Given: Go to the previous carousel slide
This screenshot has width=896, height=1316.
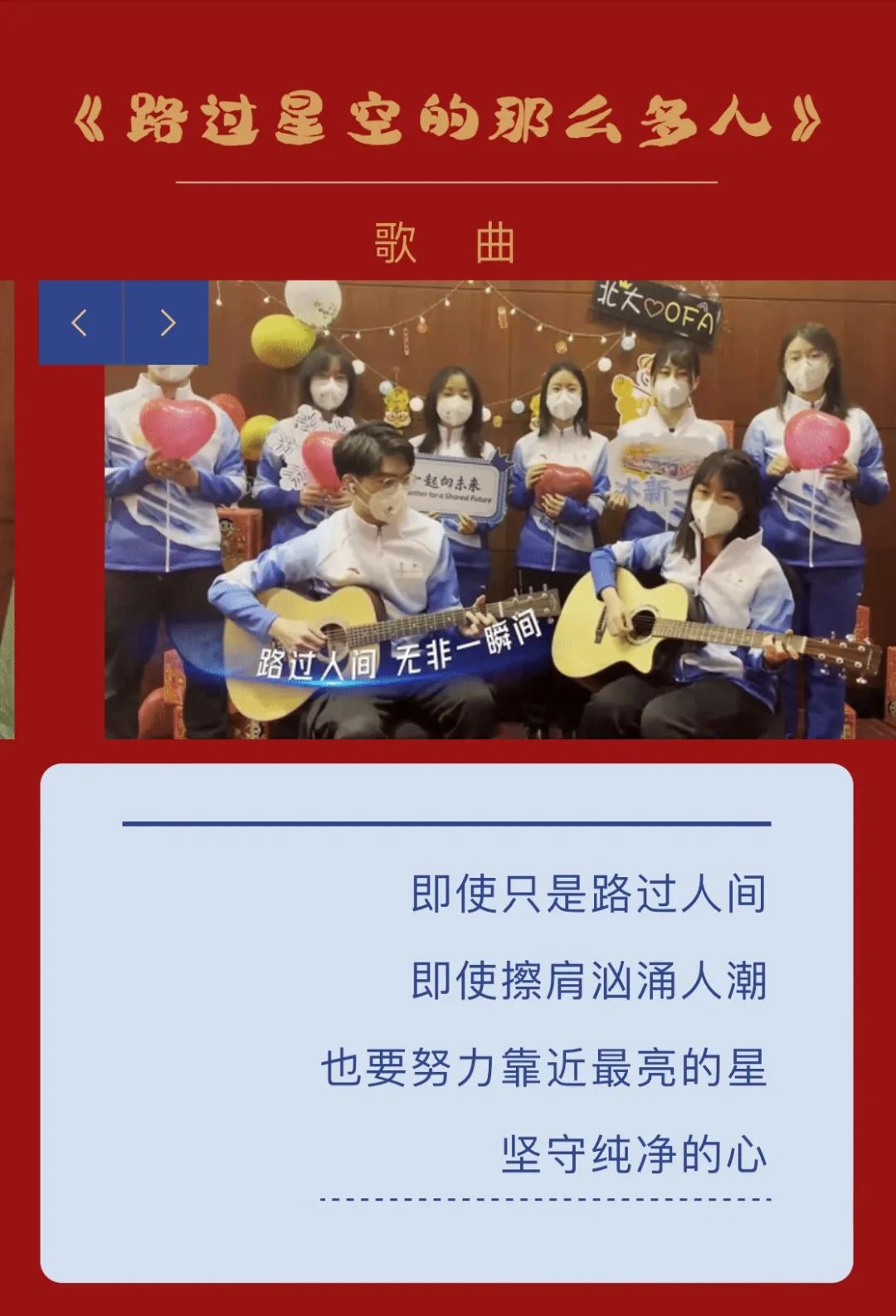Looking at the screenshot, I should pyautogui.click(x=80, y=323).
